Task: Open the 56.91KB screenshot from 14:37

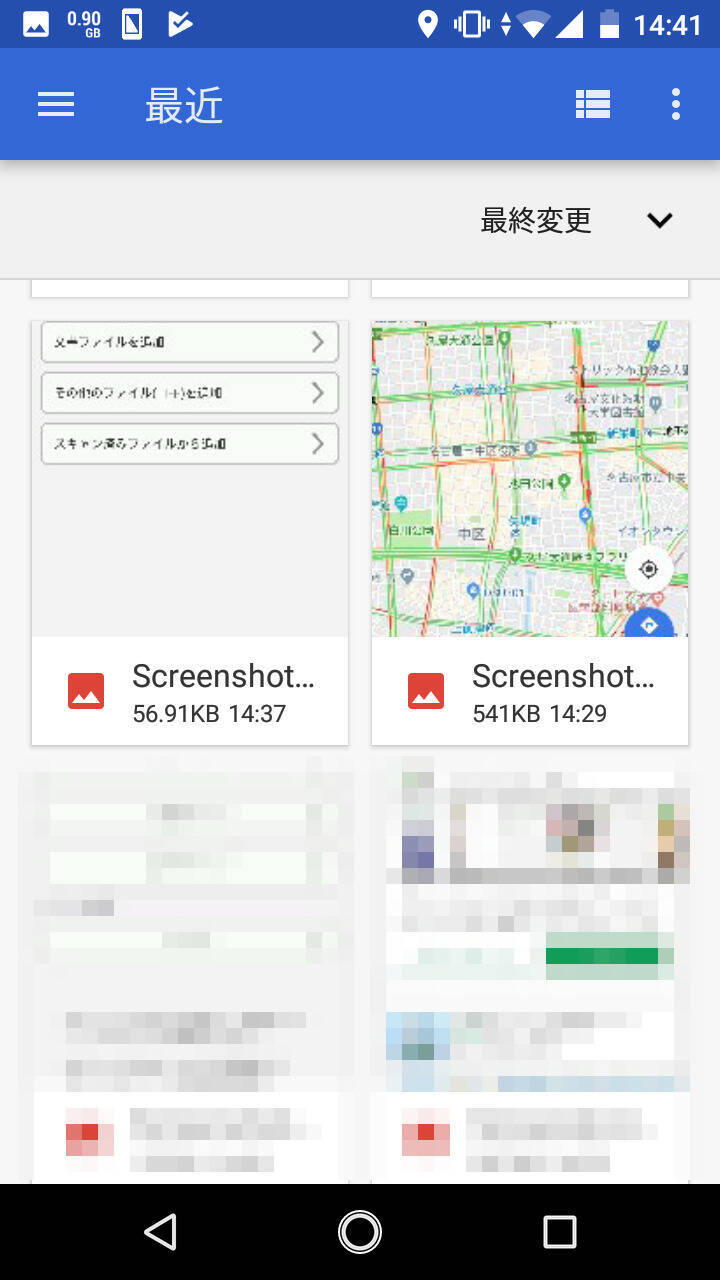Action: pyautogui.click(x=190, y=532)
